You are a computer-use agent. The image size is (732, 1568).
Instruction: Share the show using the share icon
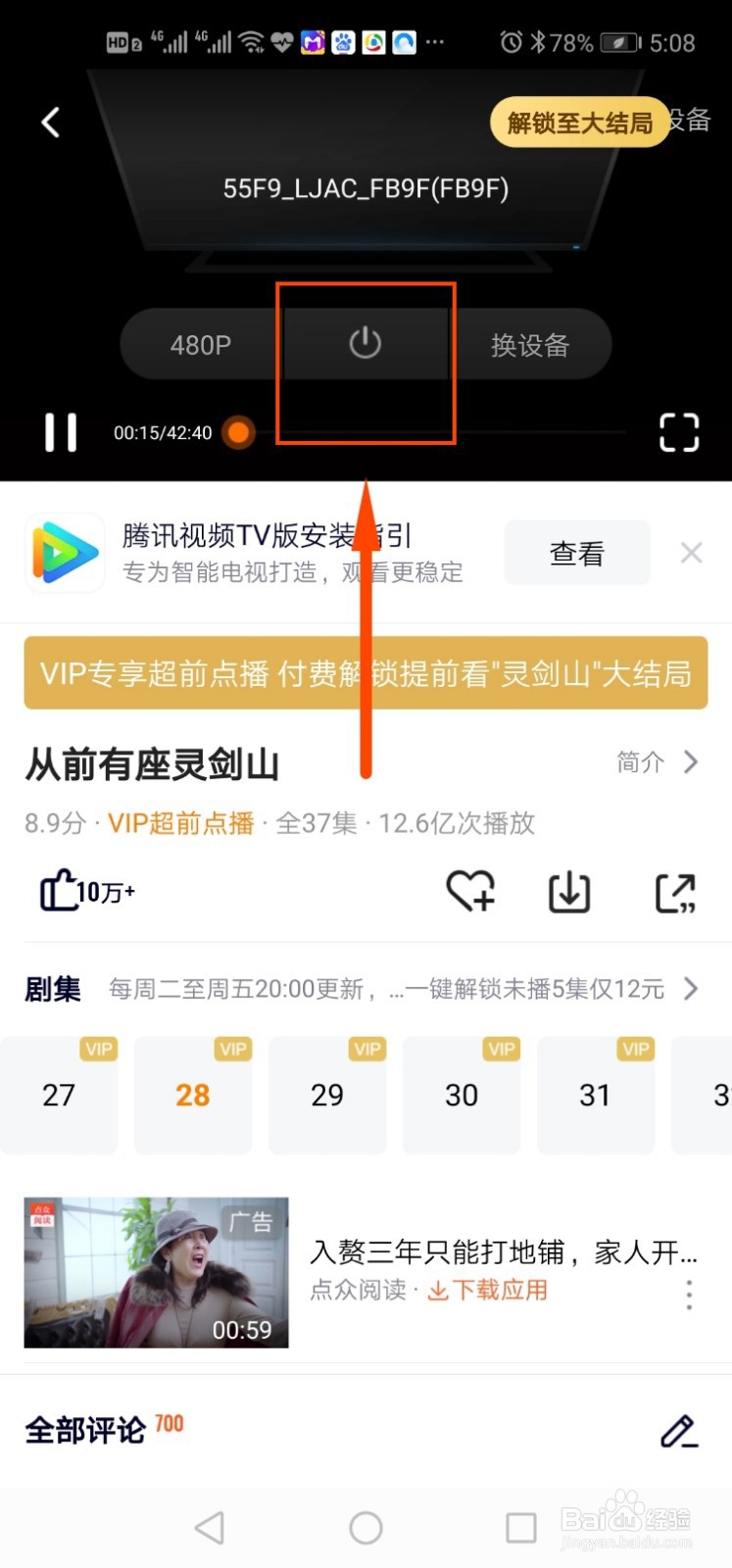(x=675, y=891)
